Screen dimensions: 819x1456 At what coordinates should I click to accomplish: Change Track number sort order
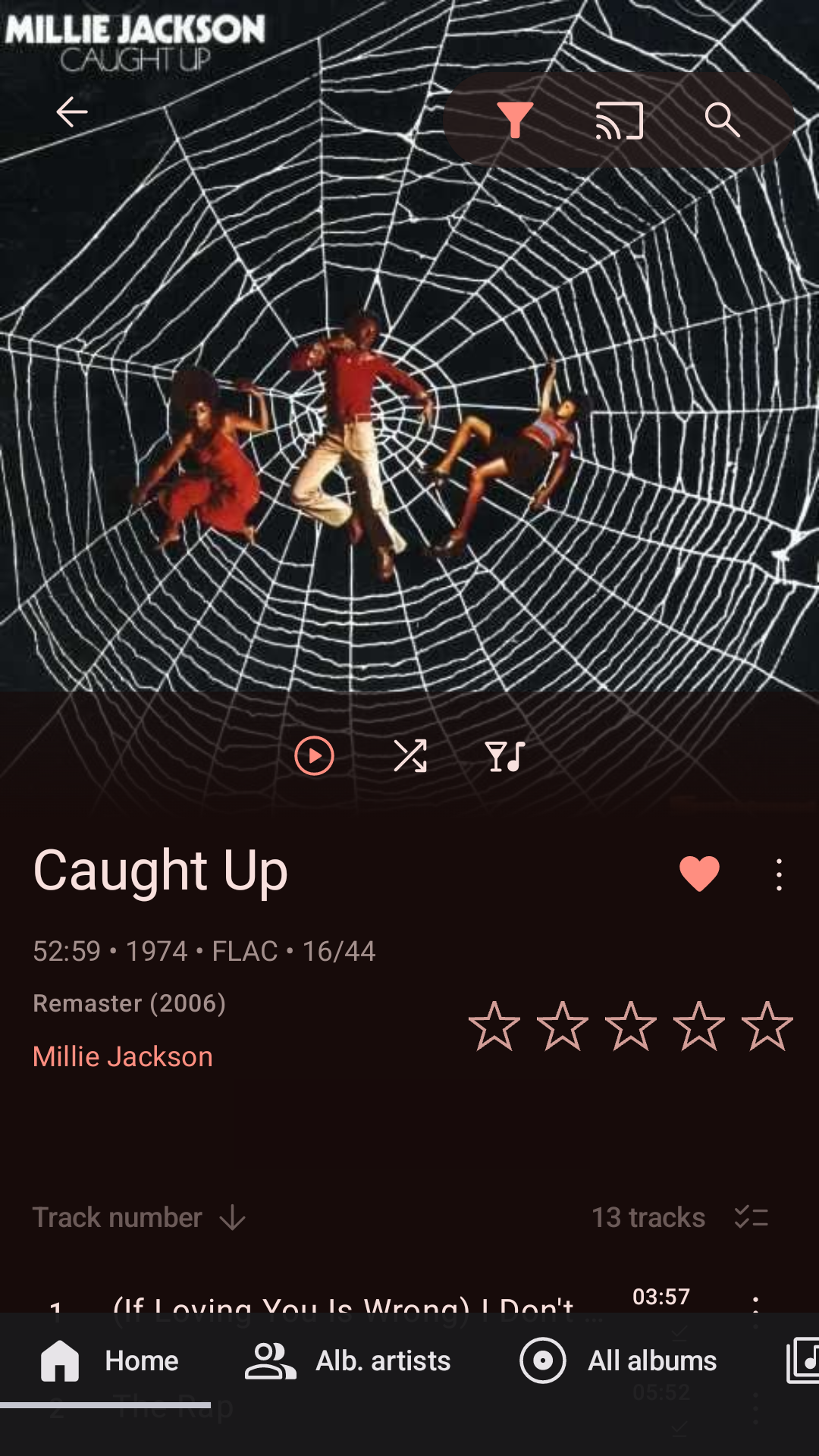tap(140, 1217)
